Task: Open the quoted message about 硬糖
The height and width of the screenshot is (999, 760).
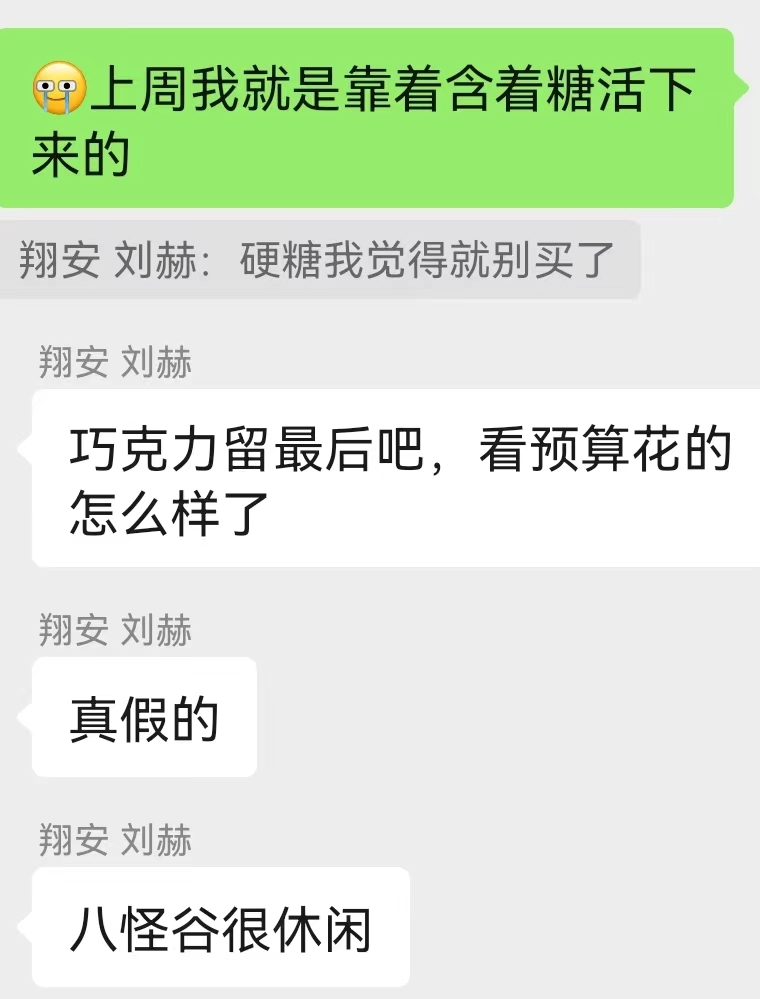Action: [318, 260]
